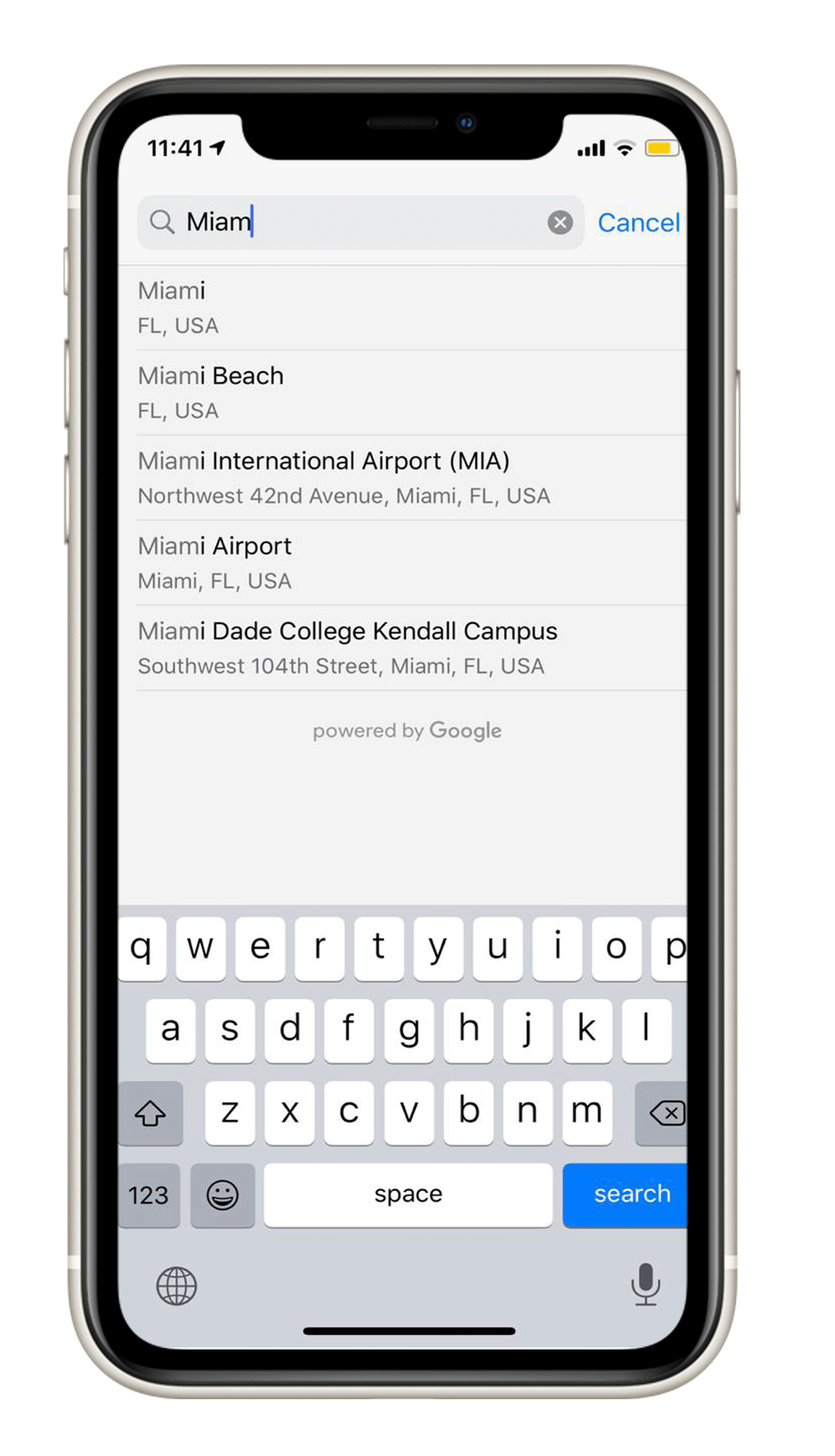Select Miami Dade College Kendall Campus

coord(412,648)
